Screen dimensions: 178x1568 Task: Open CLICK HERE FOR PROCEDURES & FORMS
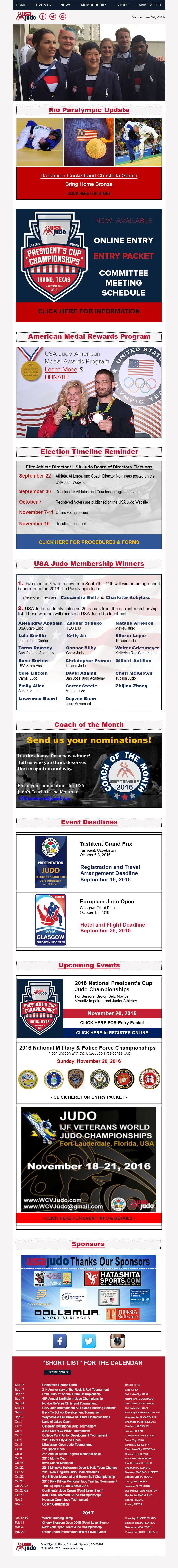[89, 542]
